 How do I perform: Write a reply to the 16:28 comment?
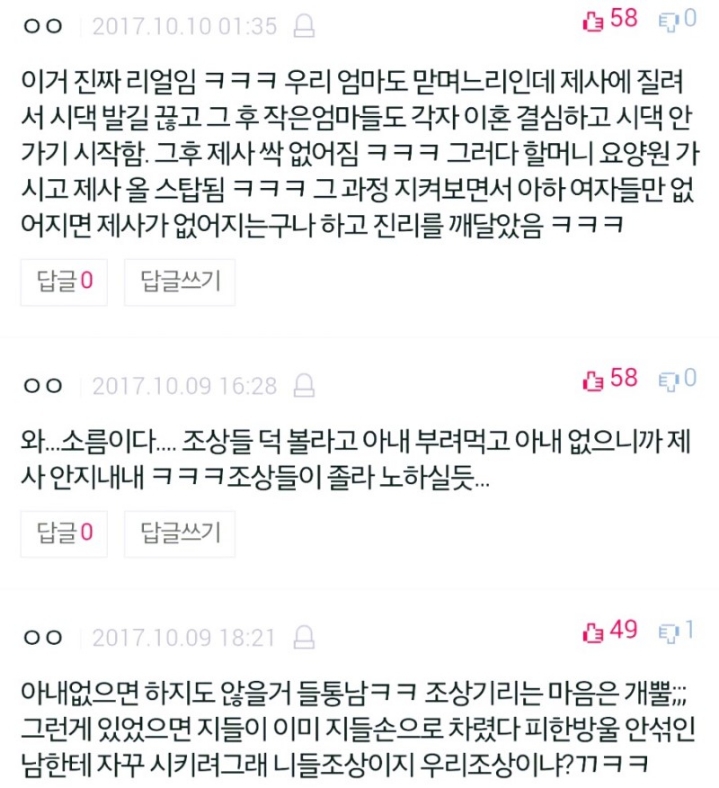tap(180, 534)
